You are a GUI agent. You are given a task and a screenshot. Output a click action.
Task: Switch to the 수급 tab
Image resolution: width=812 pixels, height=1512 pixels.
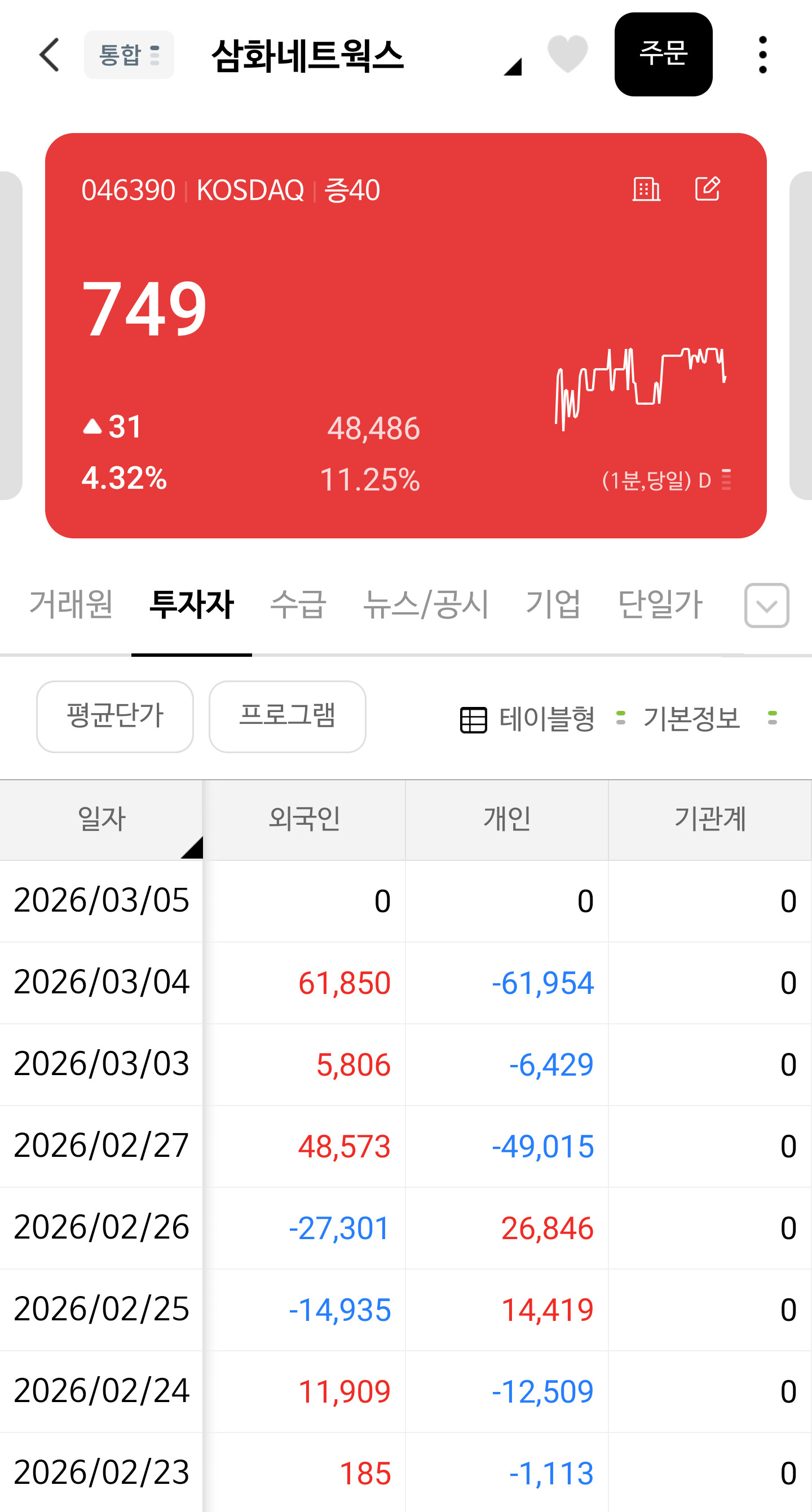(x=298, y=604)
